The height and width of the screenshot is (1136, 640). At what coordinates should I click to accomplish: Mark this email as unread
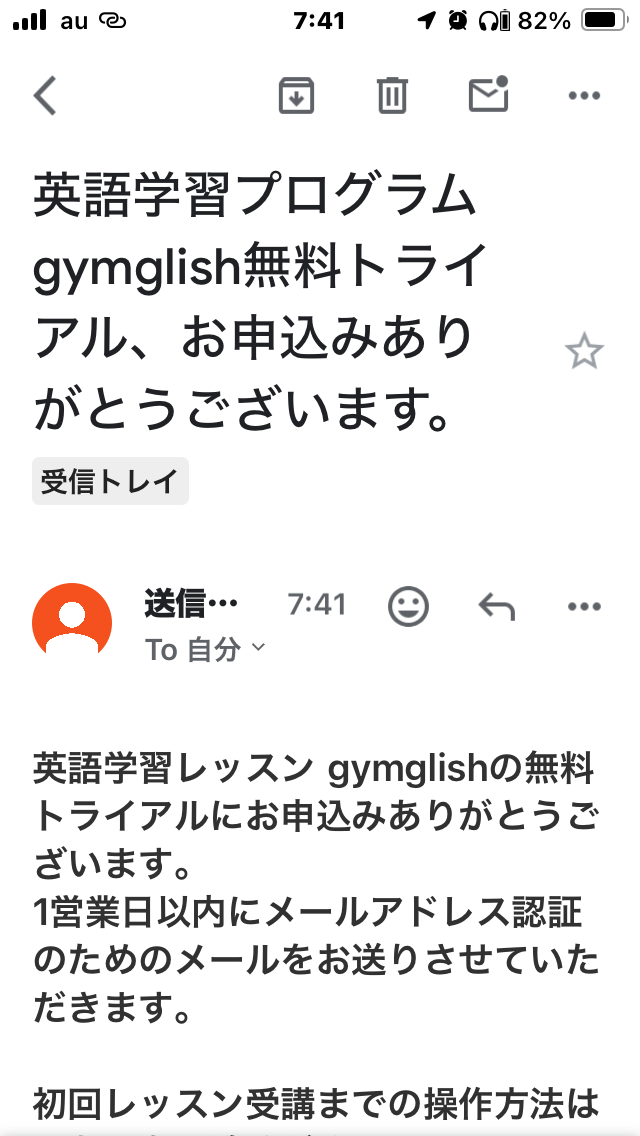488,95
